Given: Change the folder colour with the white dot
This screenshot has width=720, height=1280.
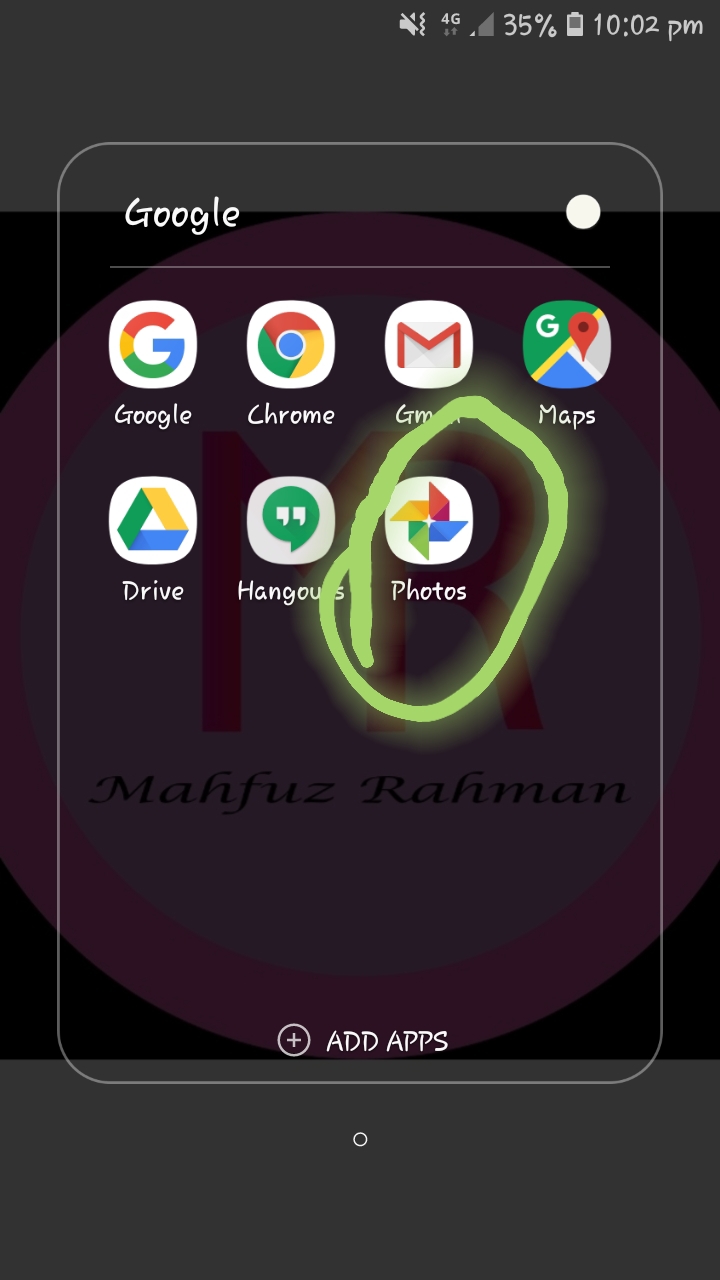Looking at the screenshot, I should point(583,212).
